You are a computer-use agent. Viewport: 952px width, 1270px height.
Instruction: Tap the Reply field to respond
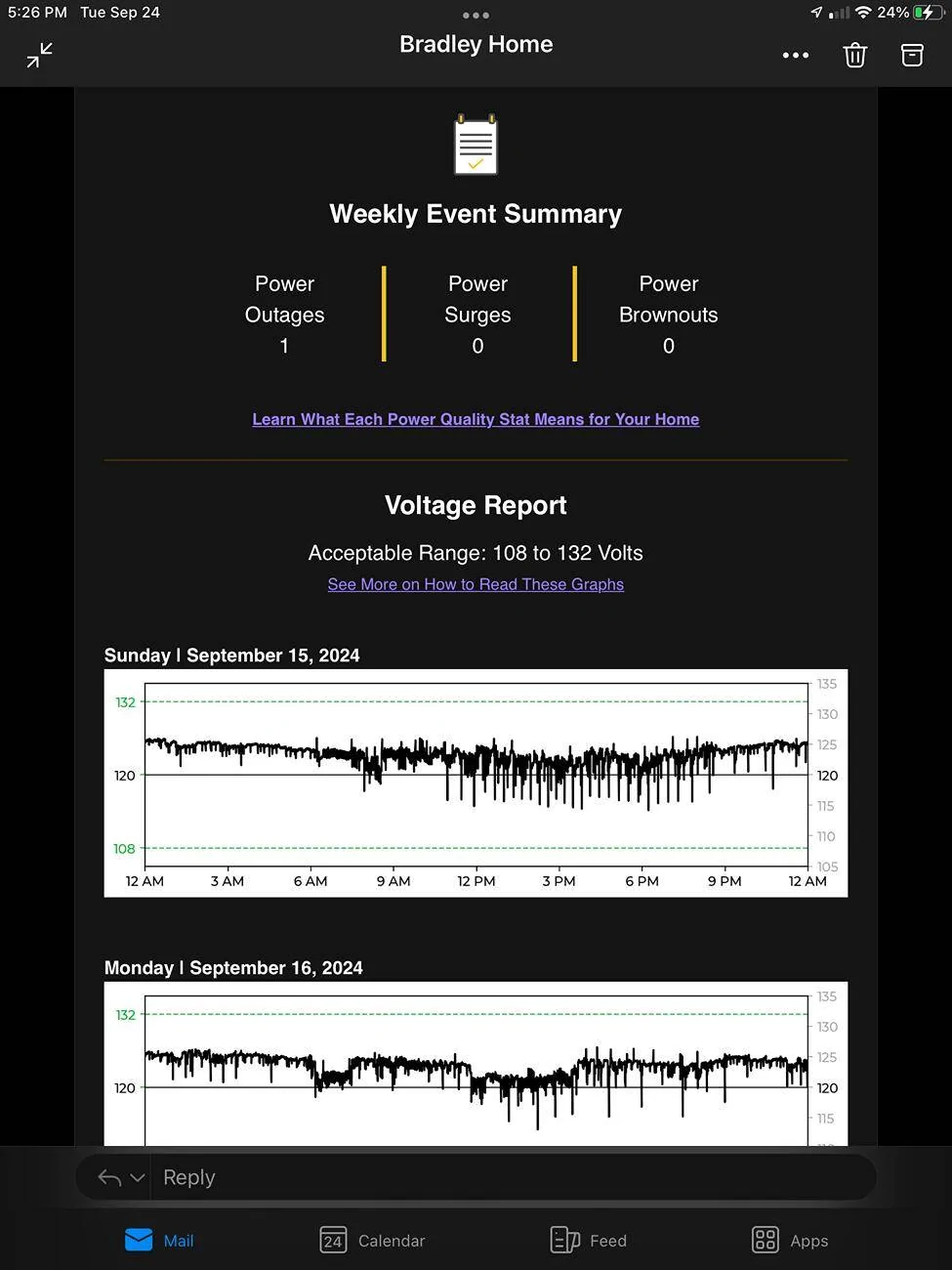(508, 1177)
